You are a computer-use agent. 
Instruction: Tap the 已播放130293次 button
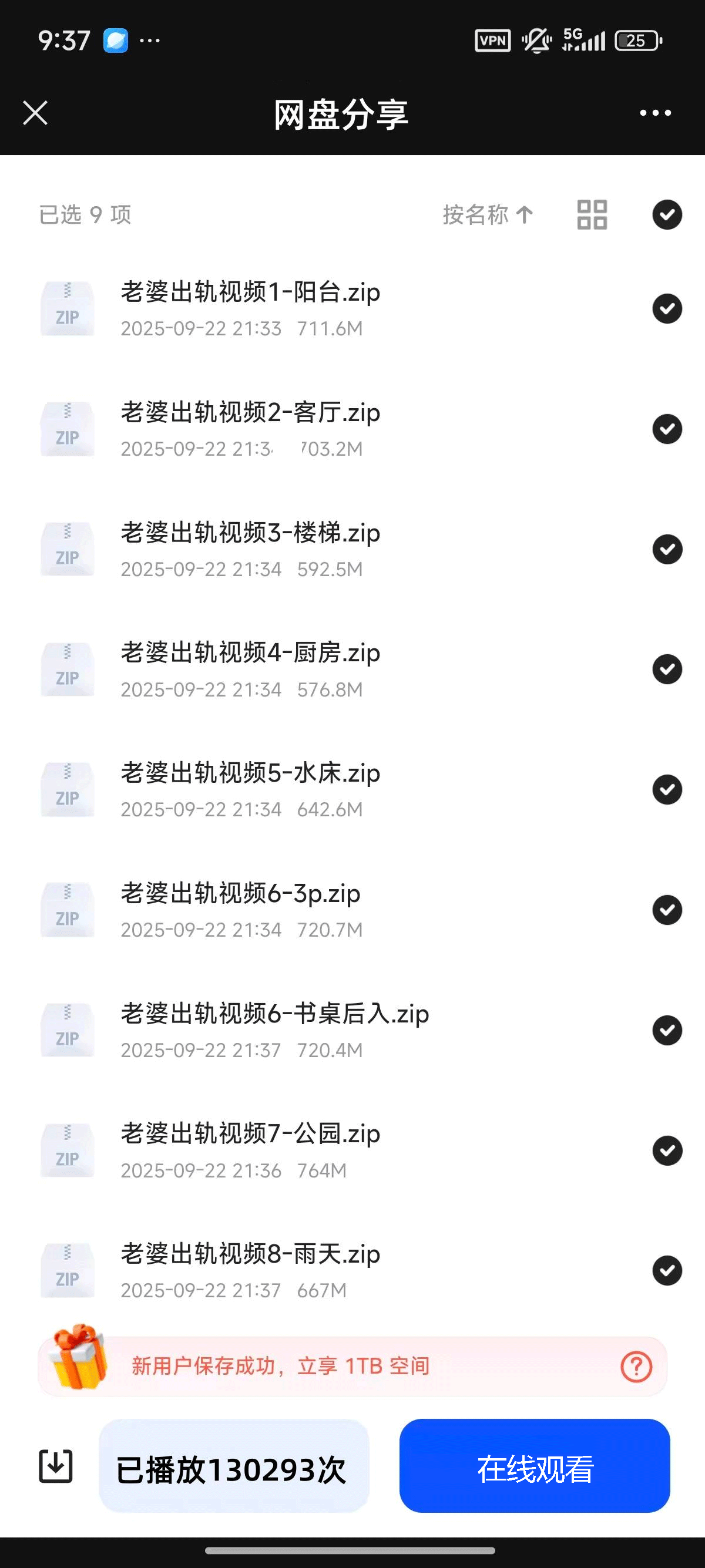[234, 1466]
